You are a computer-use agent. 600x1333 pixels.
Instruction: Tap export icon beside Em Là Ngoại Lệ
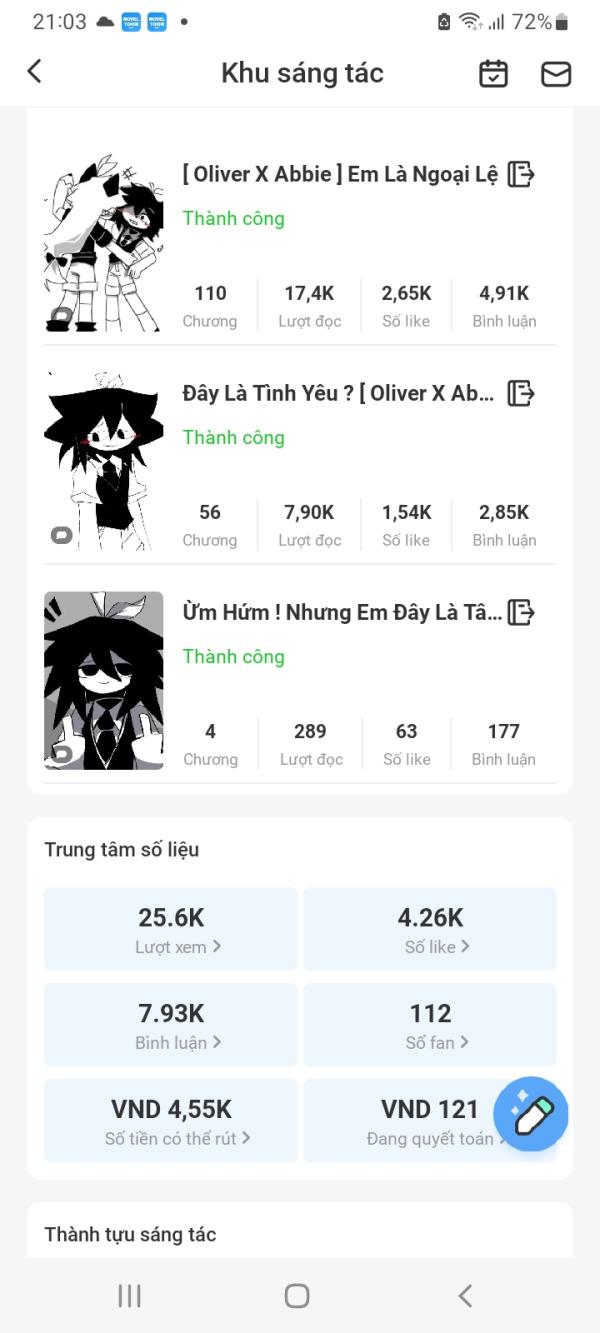click(x=521, y=174)
